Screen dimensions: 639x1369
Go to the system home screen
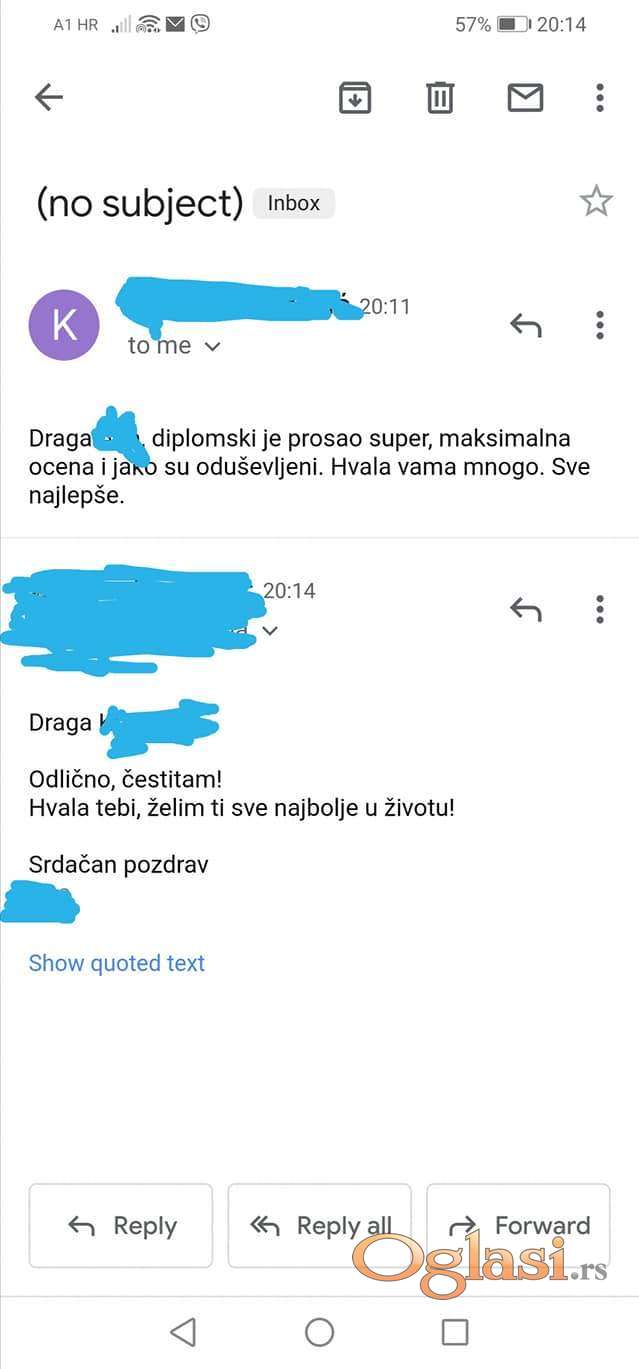pyautogui.click(x=319, y=1331)
